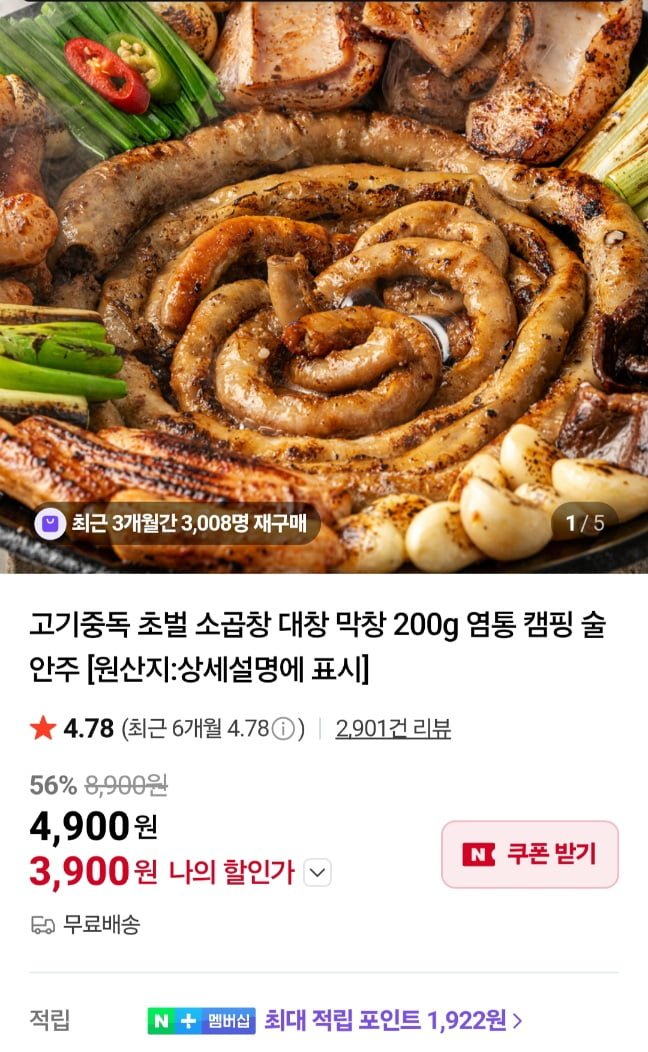
Task: Tap the 쿠폰 받기 coupon button
Action: point(530,854)
